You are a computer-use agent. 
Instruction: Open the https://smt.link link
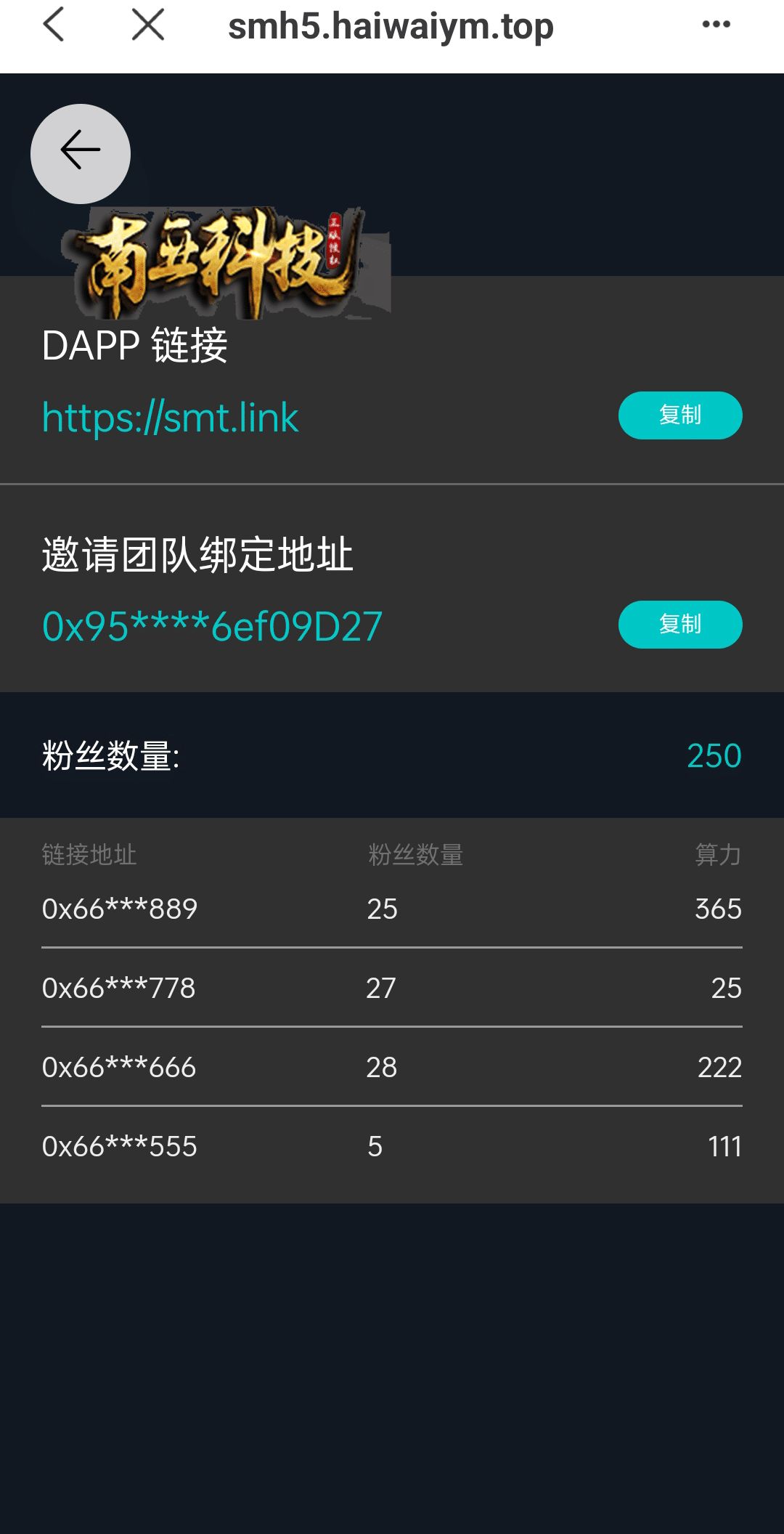click(x=171, y=418)
